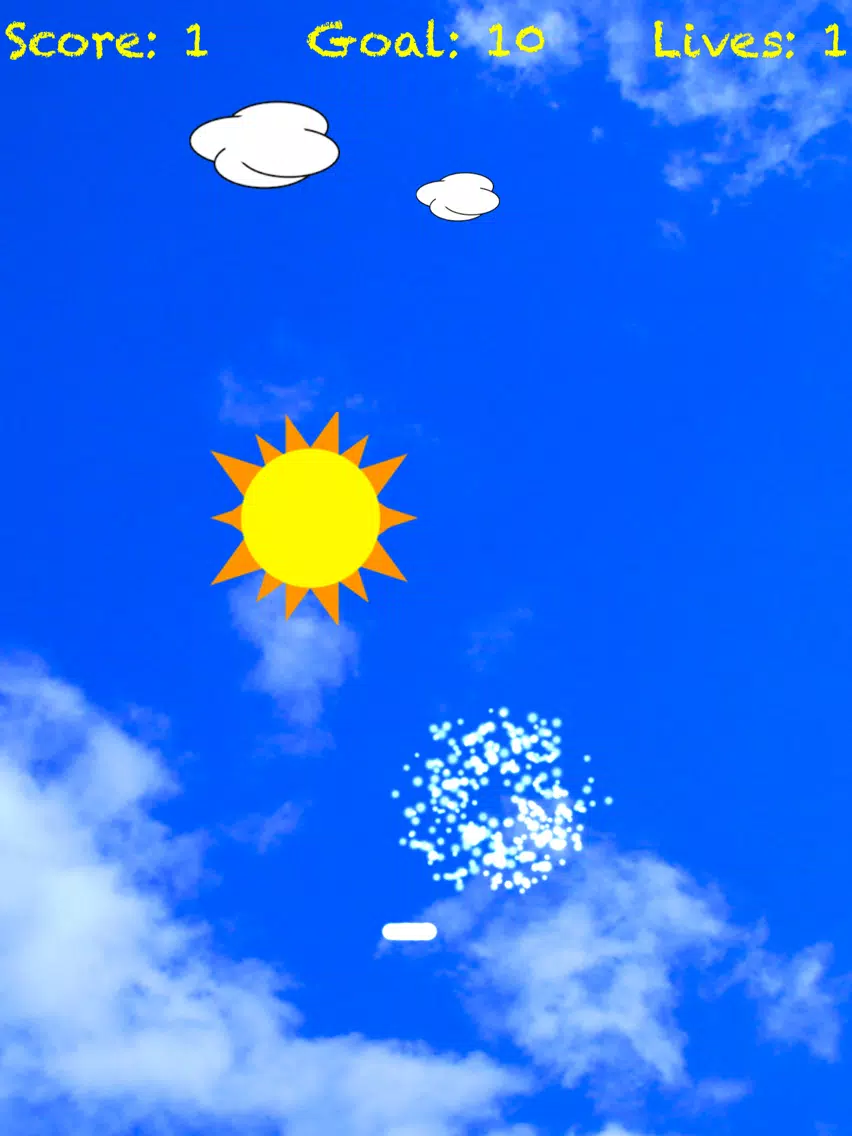This screenshot has width=852, height=1136.
Task: Tap the large white cartoon cloud
Action: (x=264, y=145)
